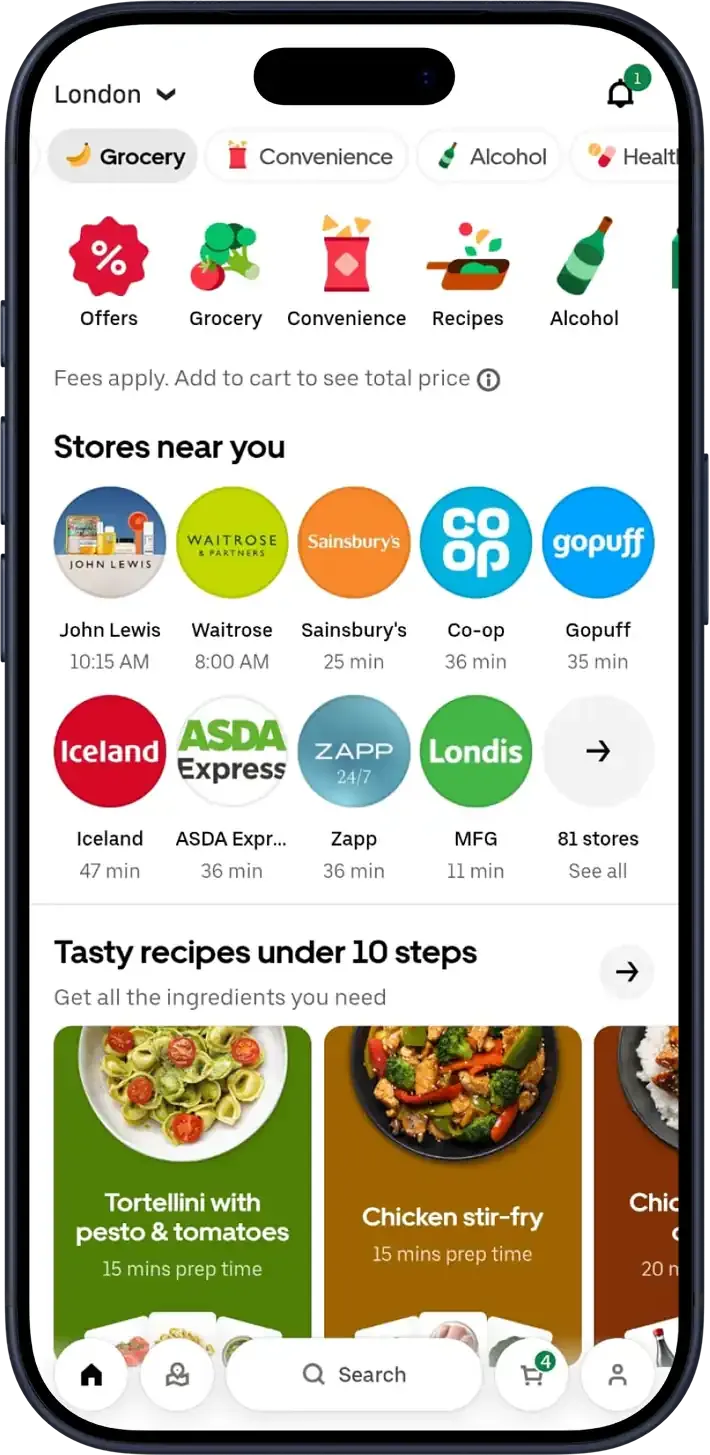This screenshot has height=1455, width=710.
Task: Expand the London location dropdown
Action: coord(115,95)
